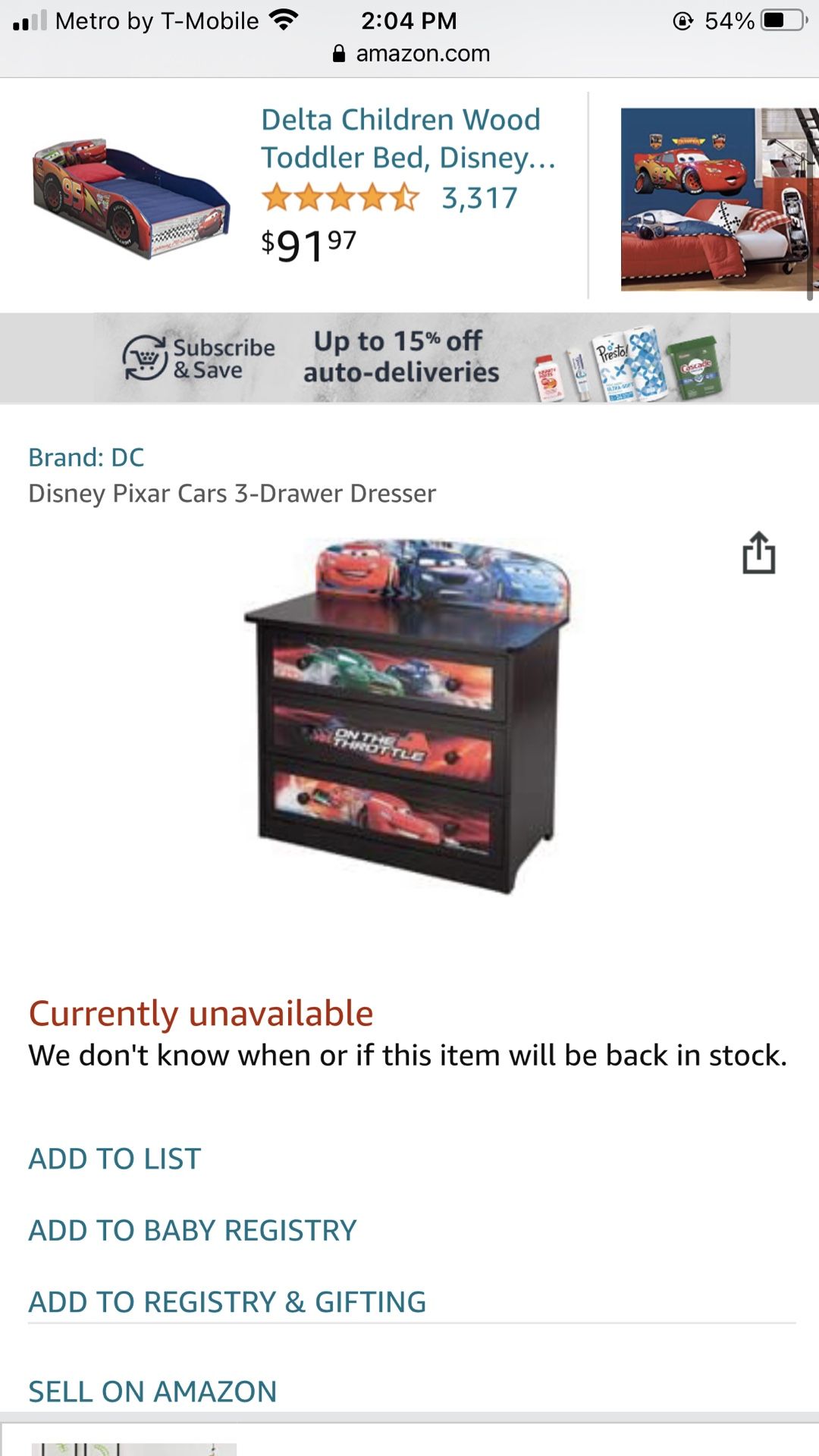Tap the amazon.com address bar
The image size is (819, 1456).
point(409,53)
